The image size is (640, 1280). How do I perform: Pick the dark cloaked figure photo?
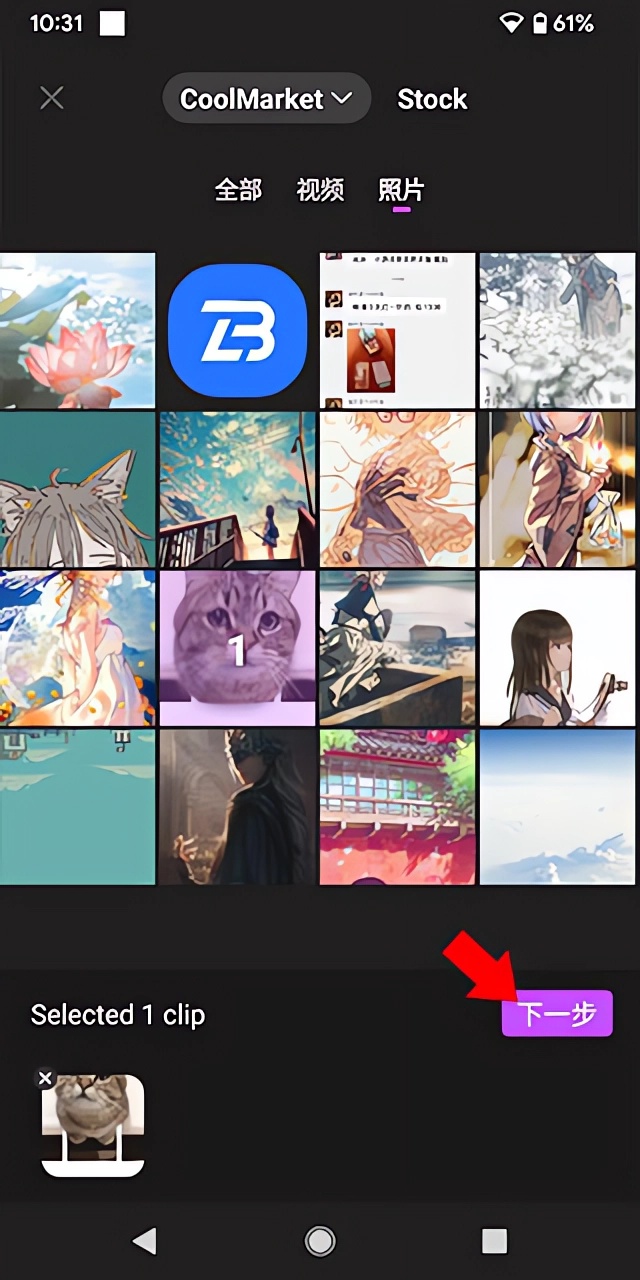click(237, 807)
